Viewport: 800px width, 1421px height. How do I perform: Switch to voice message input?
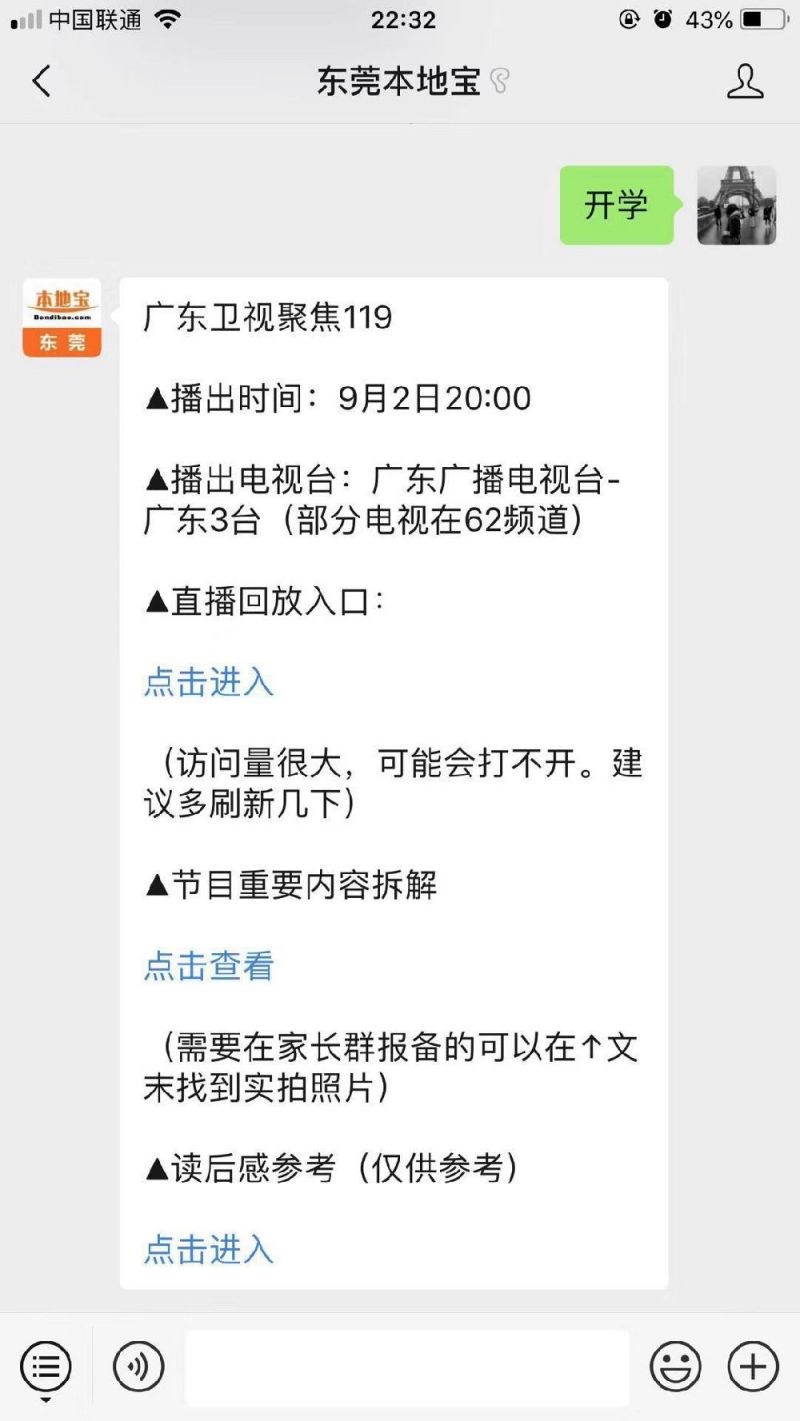[x=138, y=1366]
